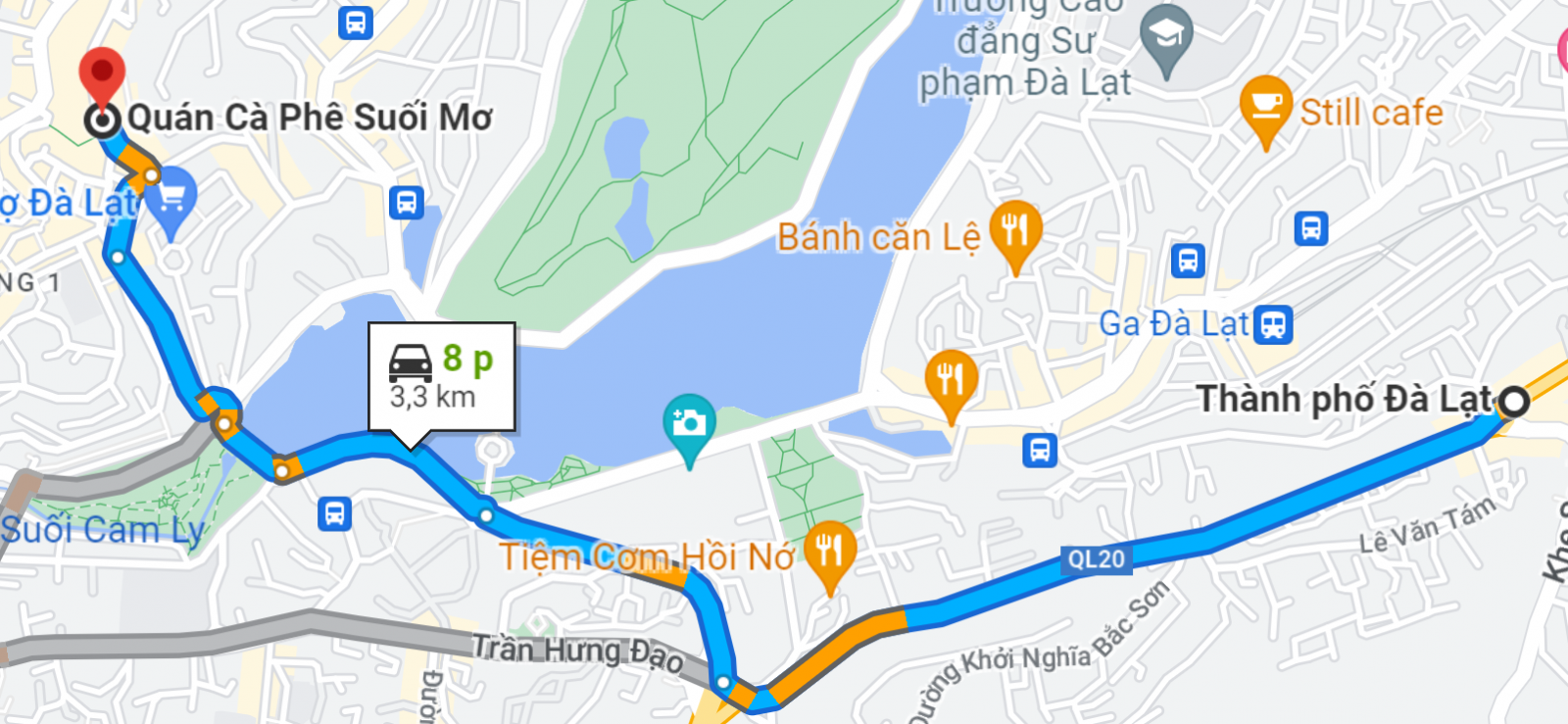This screenshot has width=1568, height=724.
Task: Open the 8 p 3,3 km route callout
Action: (x=441, y=377)
